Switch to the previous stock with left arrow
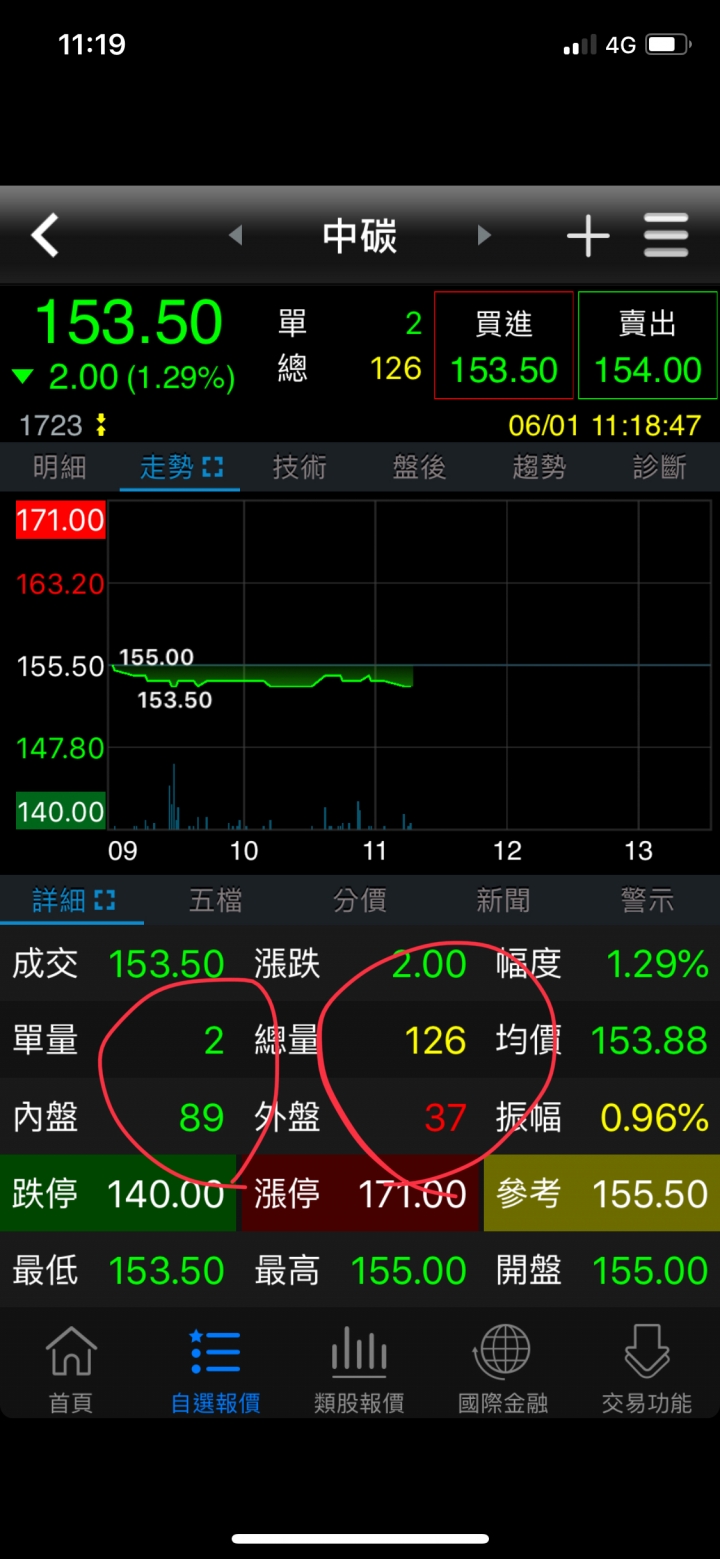Image resolution: width=720 pixels, height=1559 pixels. (x=236, y=236)
